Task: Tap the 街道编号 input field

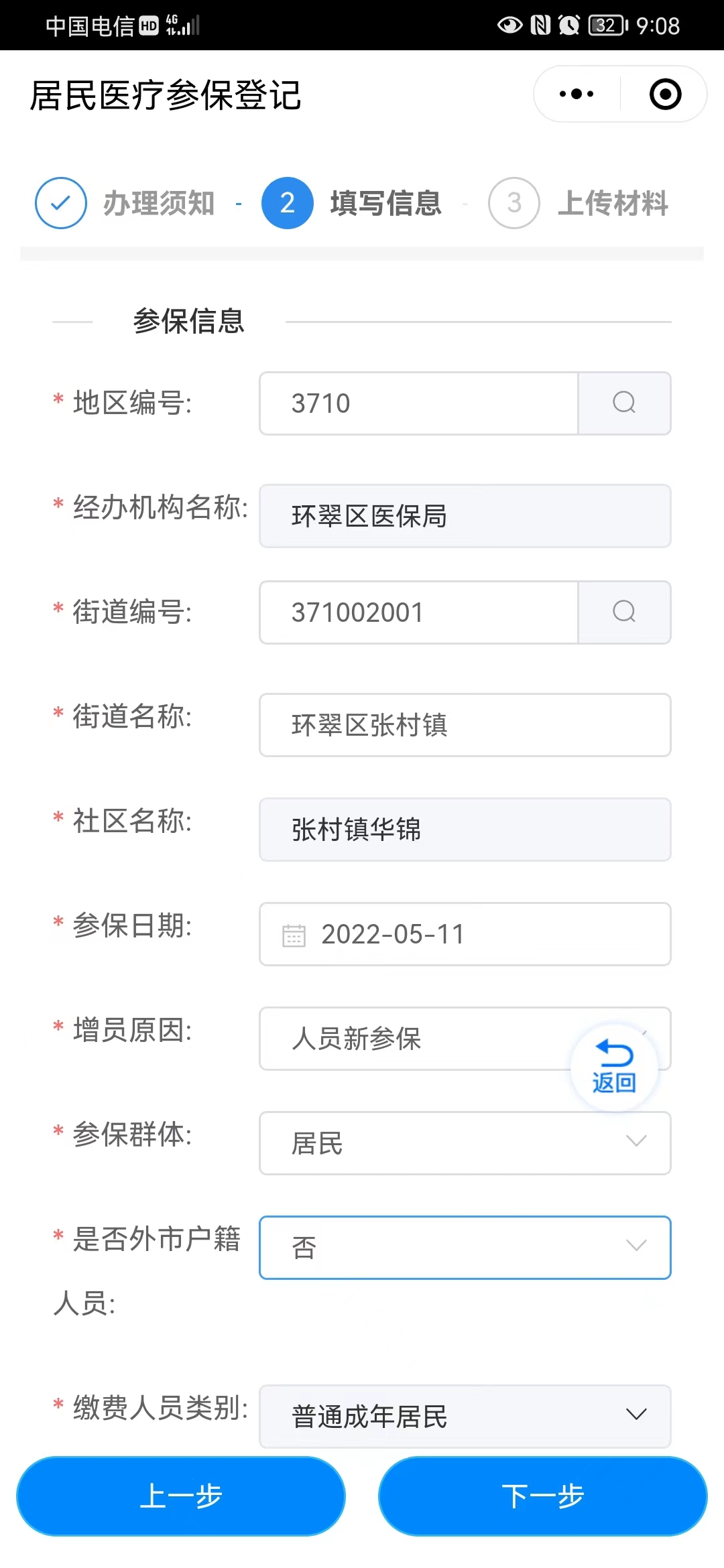Action: point(418,612)
